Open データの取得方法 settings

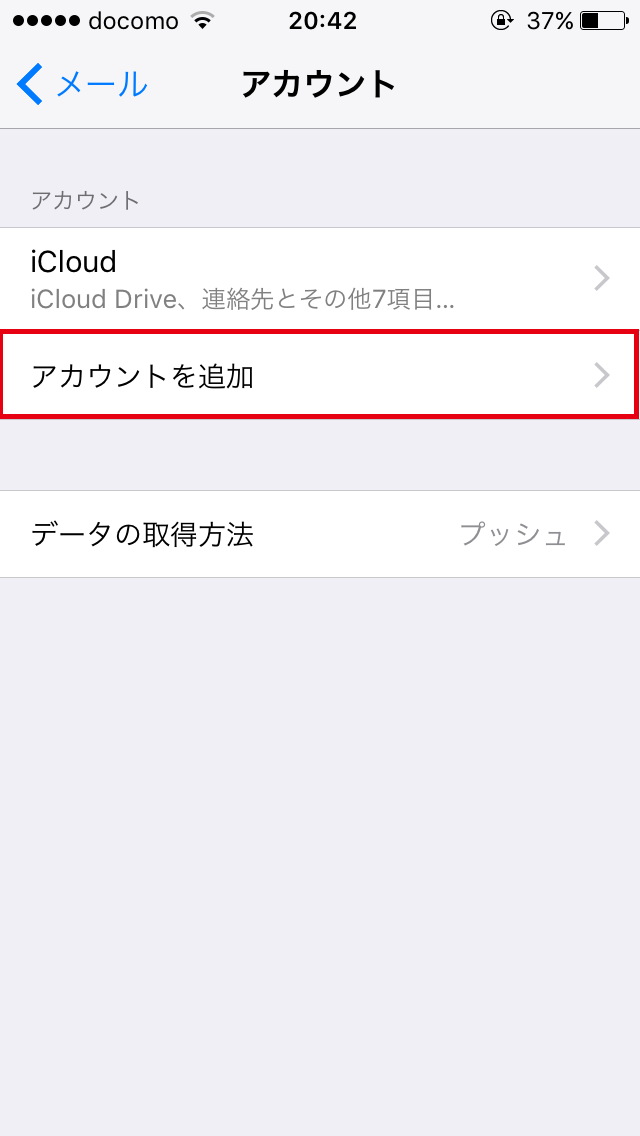[x=320, y=534]
